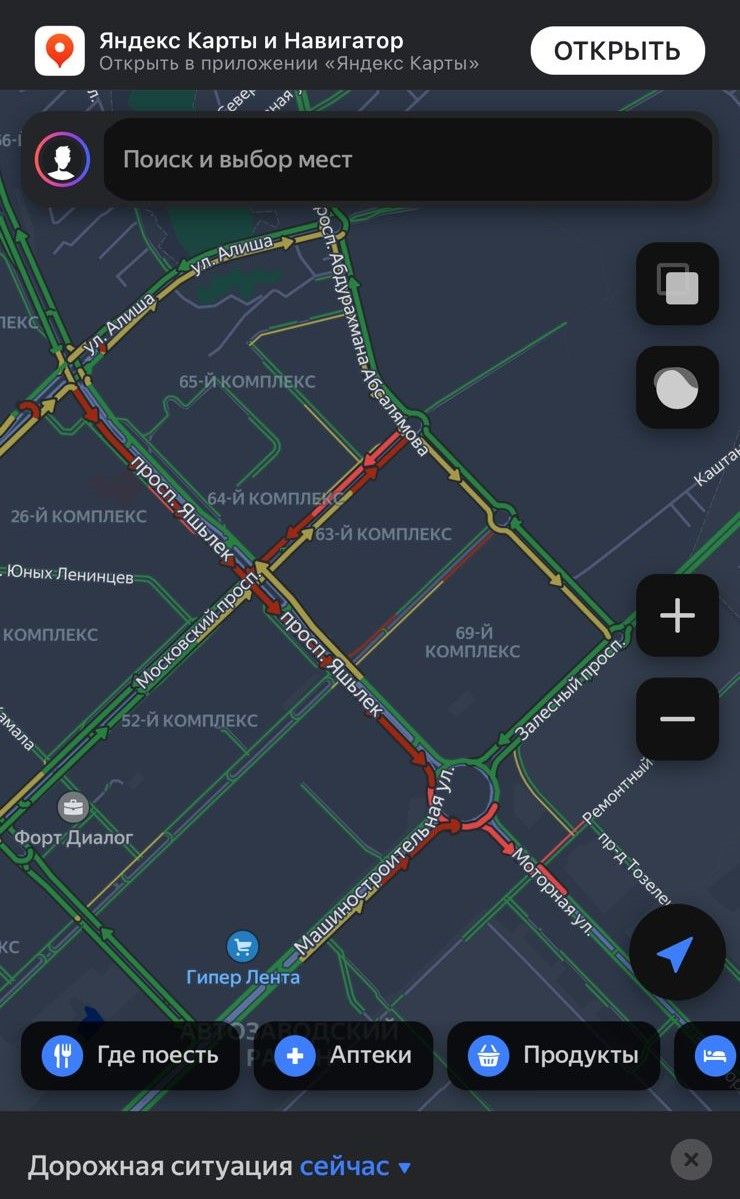Image resolution: width=740 pixels, height=1199 pixels.
Task: Tap the ОТКРЫТЬ button in the app banner
Action: pyautogui.click(x=617, y=51)
